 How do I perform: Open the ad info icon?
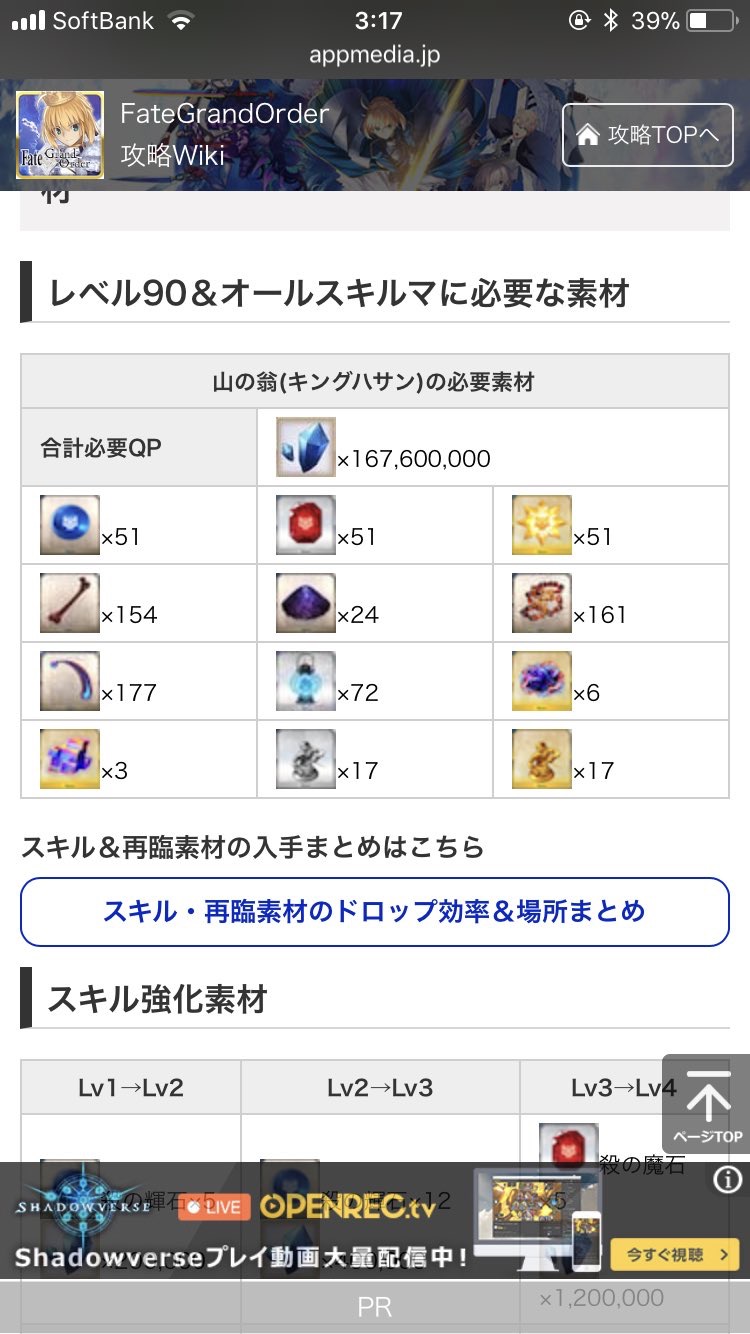click(x=727, y=1180)
